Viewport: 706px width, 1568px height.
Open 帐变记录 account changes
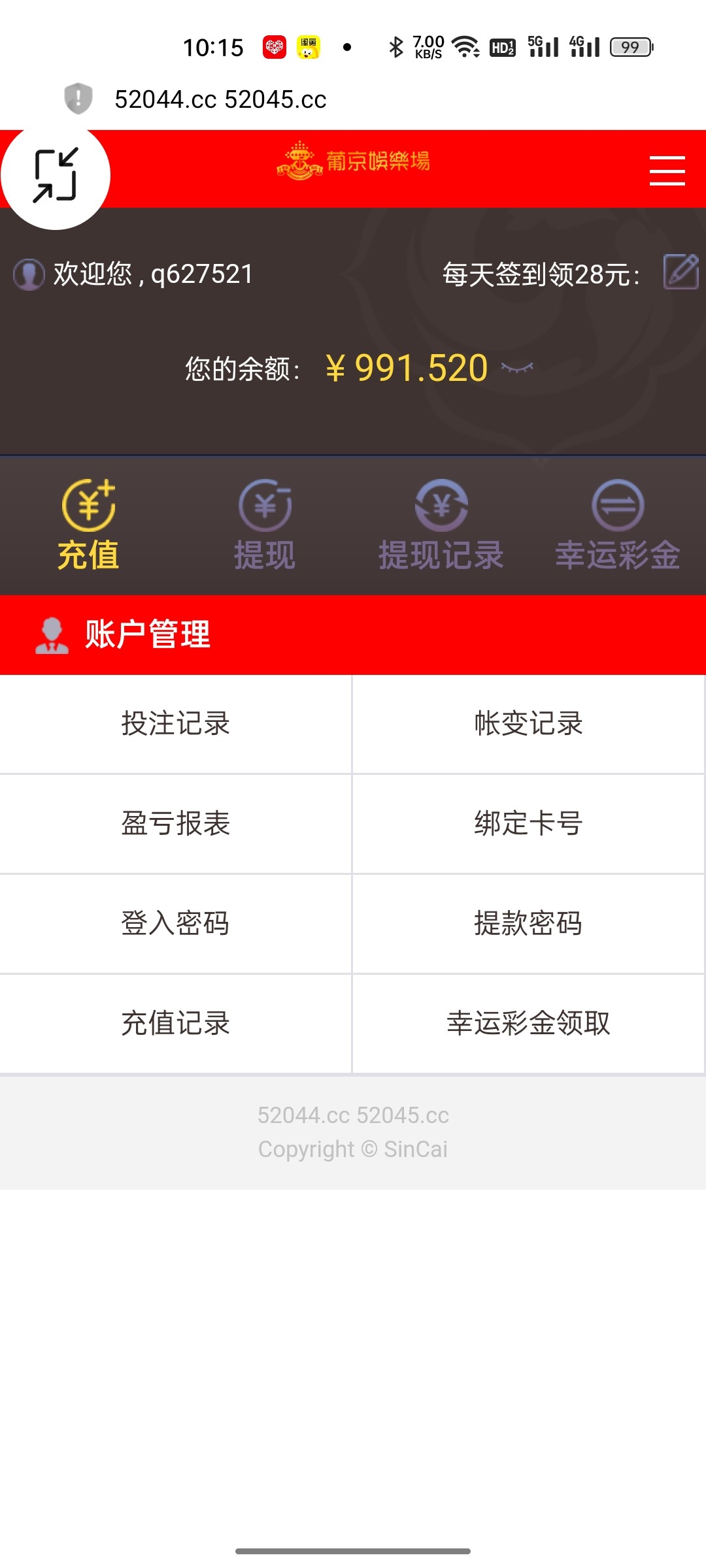point(528,724)
